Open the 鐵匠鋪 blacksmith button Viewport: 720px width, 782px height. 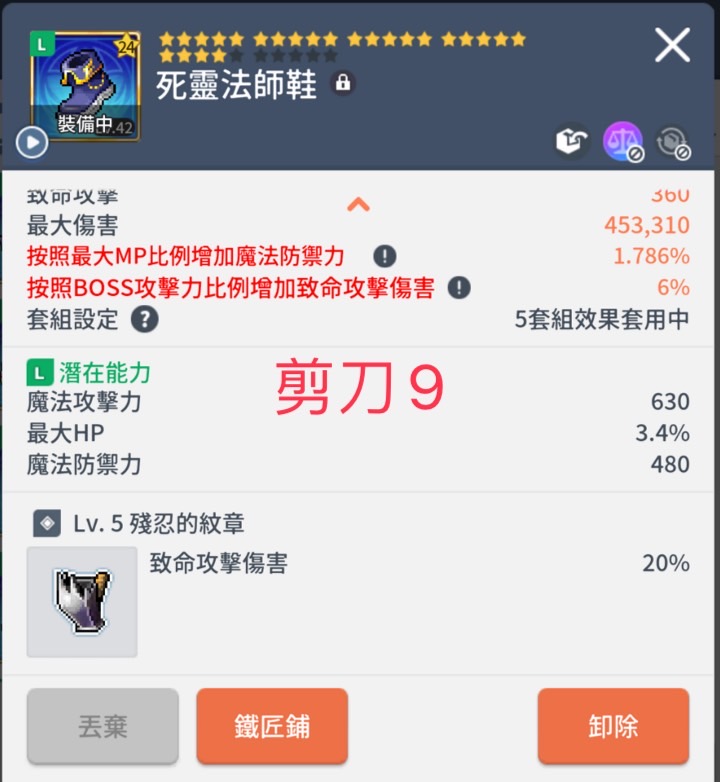(x=272, y=726)
